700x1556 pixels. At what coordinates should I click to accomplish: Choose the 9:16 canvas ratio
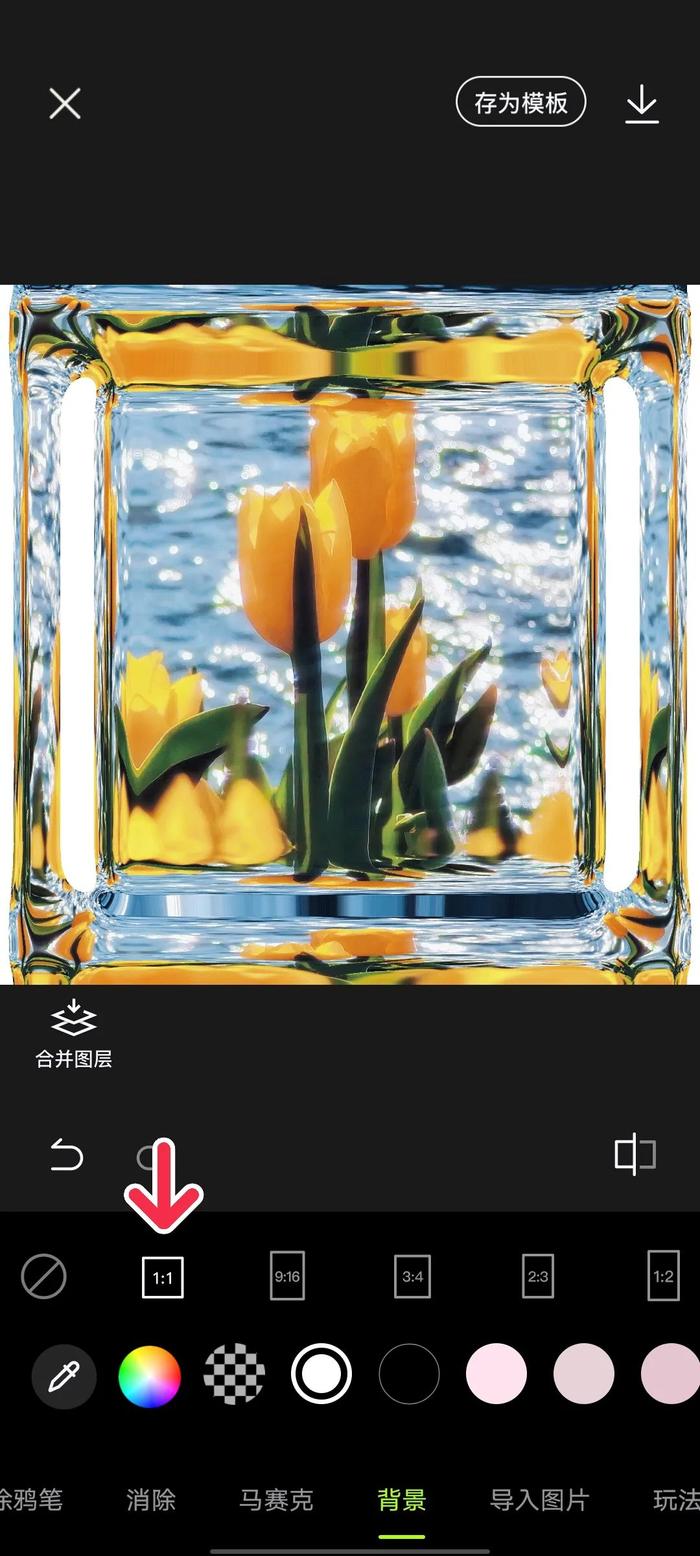pyautogui.click(x=287, y=1276)
